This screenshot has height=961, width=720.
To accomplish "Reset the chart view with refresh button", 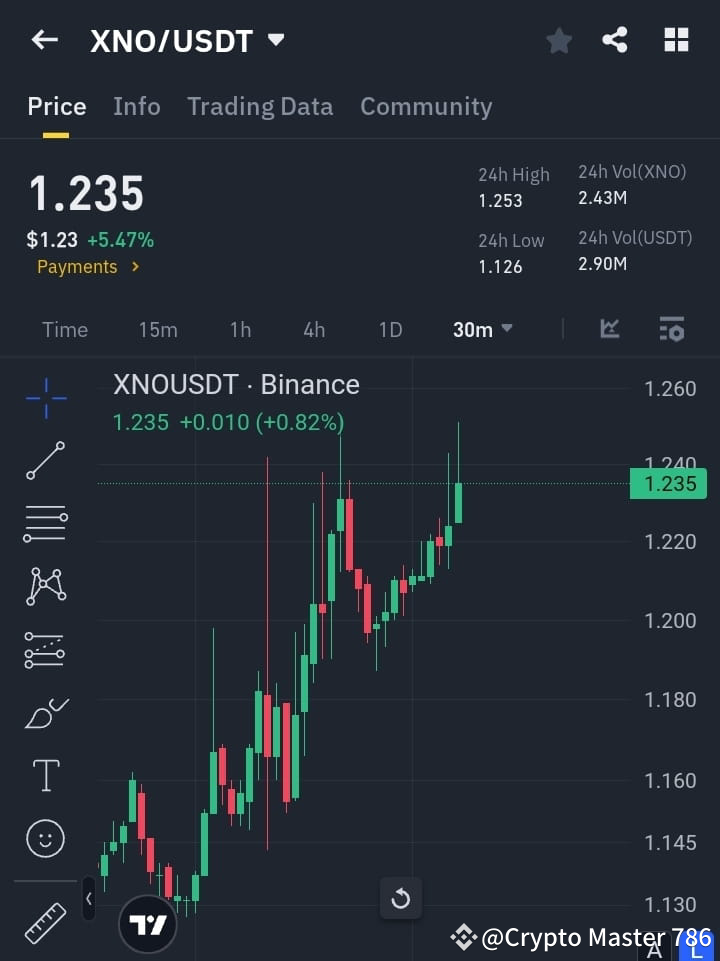I will 400,899.
